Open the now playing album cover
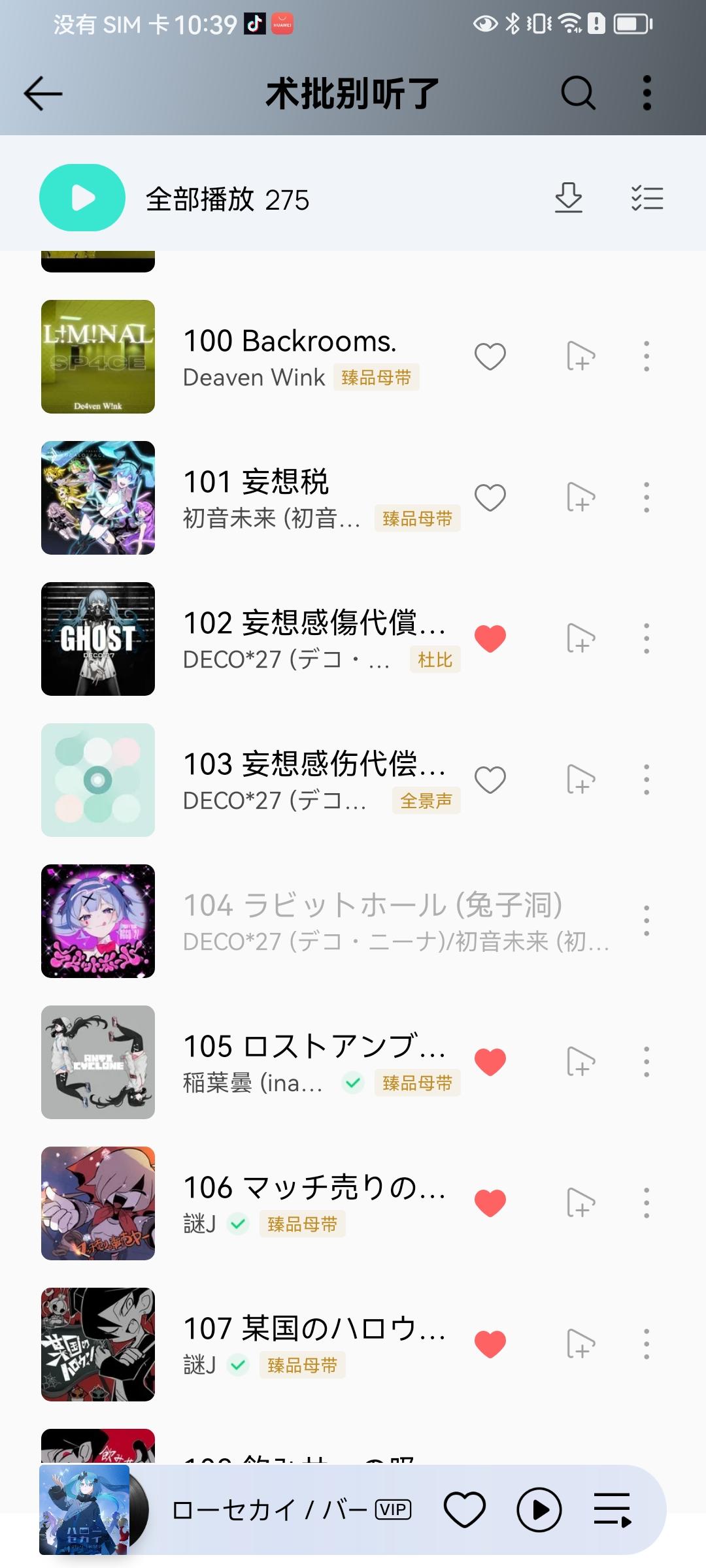 (x=85, y=1510)
